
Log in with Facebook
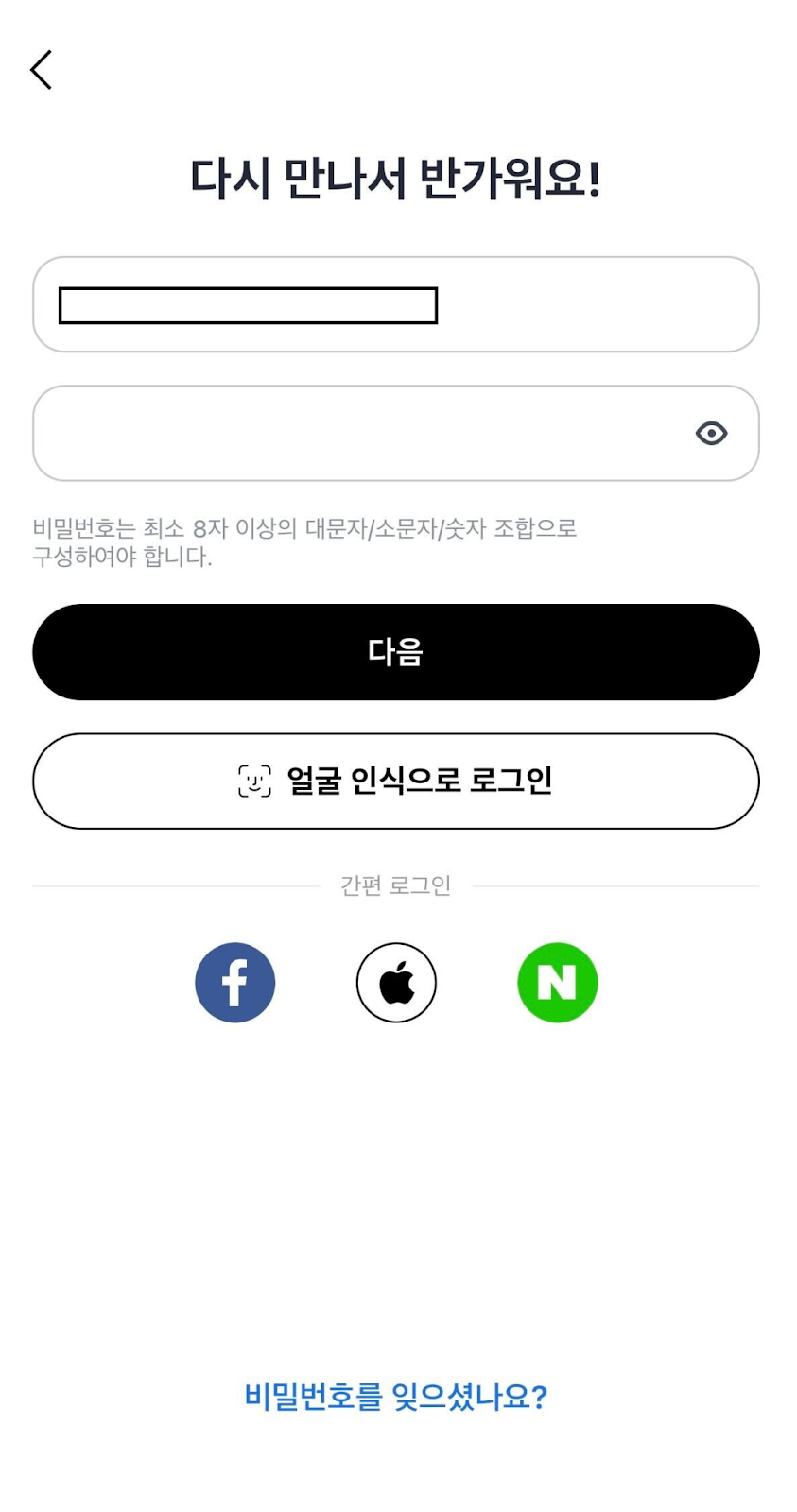[x=234, y=983]
